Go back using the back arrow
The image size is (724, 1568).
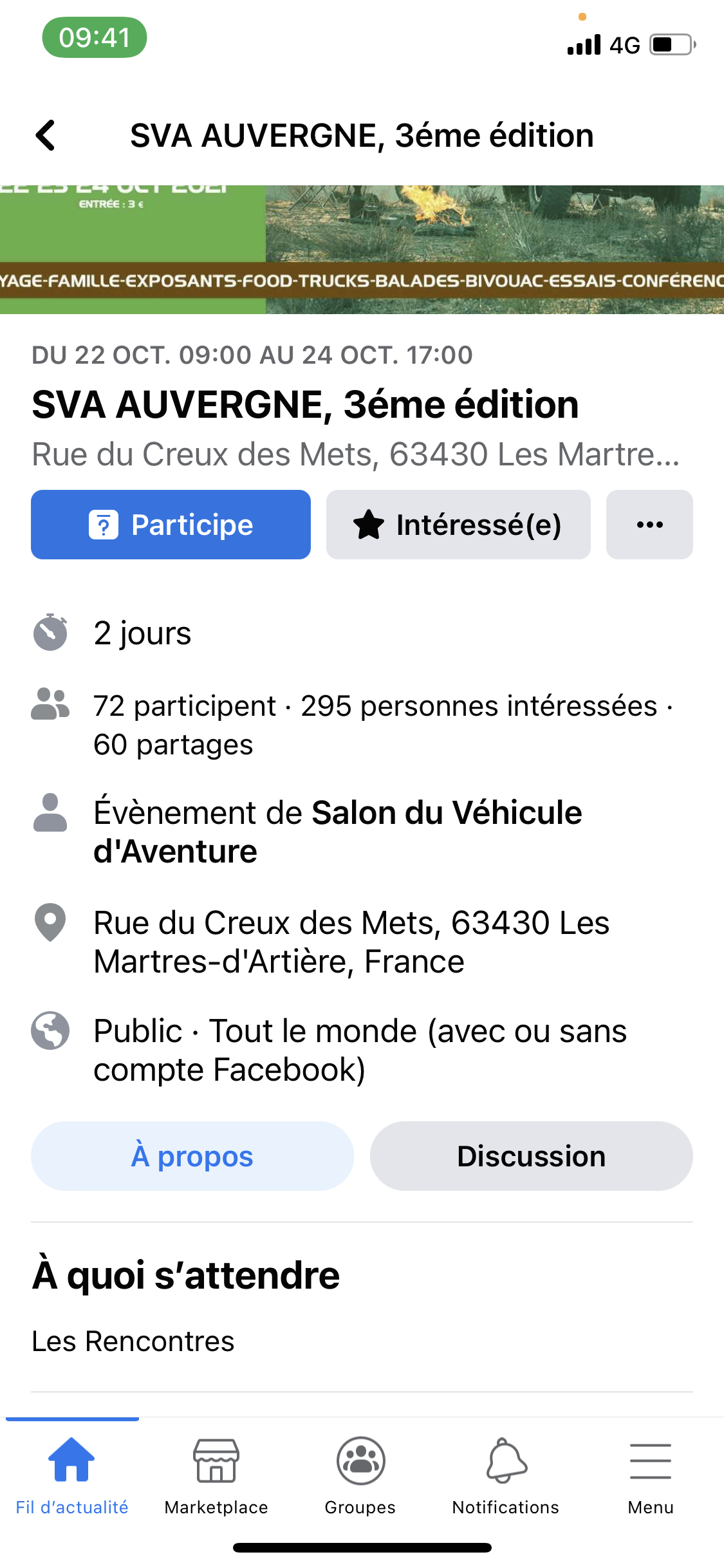[46, 136]
